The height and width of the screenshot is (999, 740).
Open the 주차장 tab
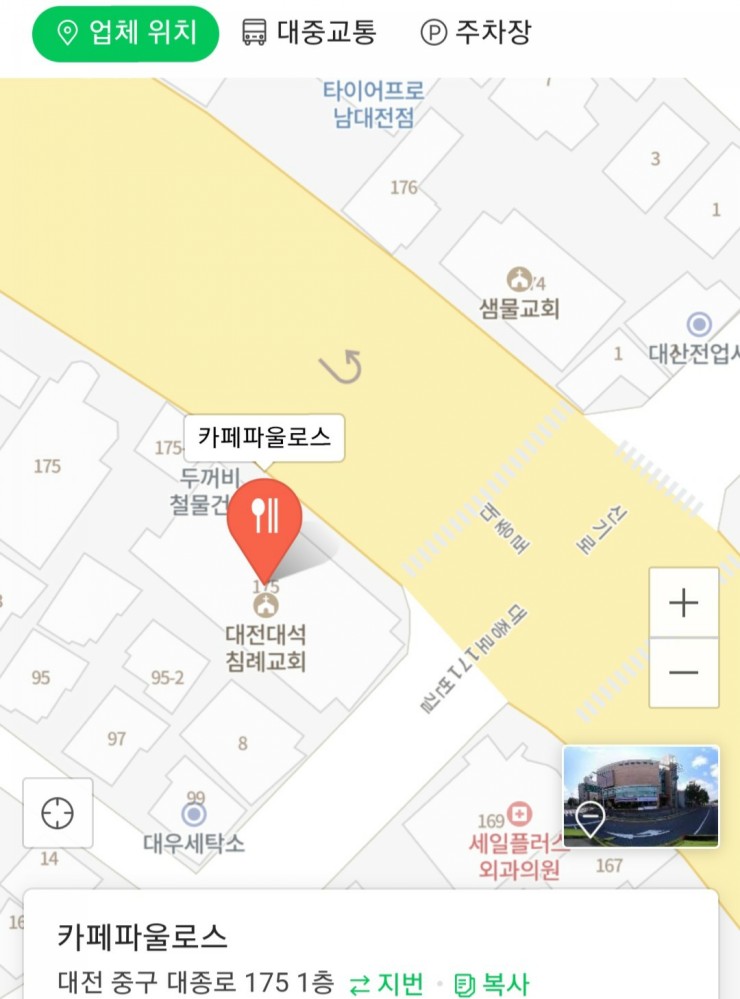(475, 33)
